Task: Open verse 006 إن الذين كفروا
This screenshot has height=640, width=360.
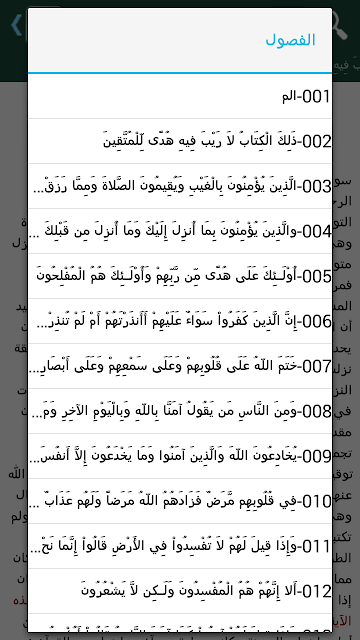Action: [x=180, y=321]
